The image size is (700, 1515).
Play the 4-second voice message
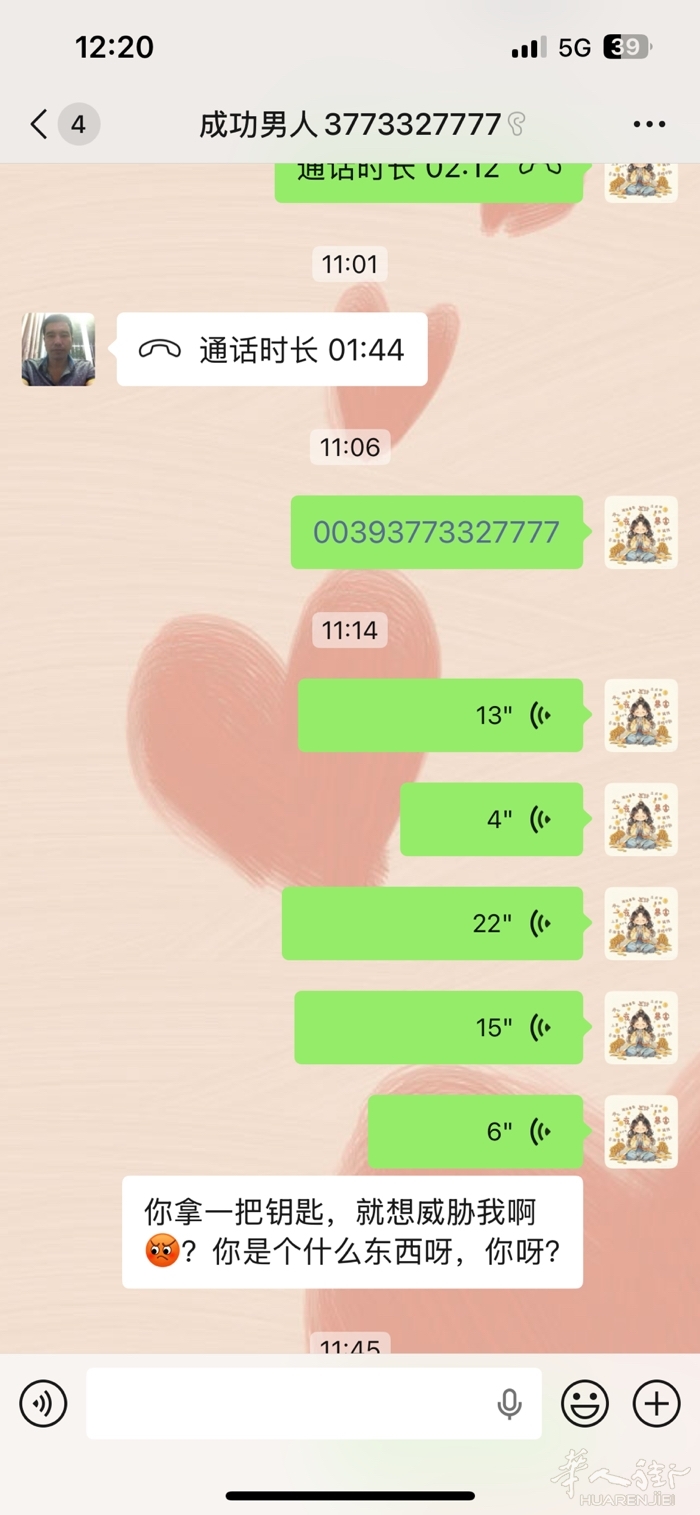(491, 819)
